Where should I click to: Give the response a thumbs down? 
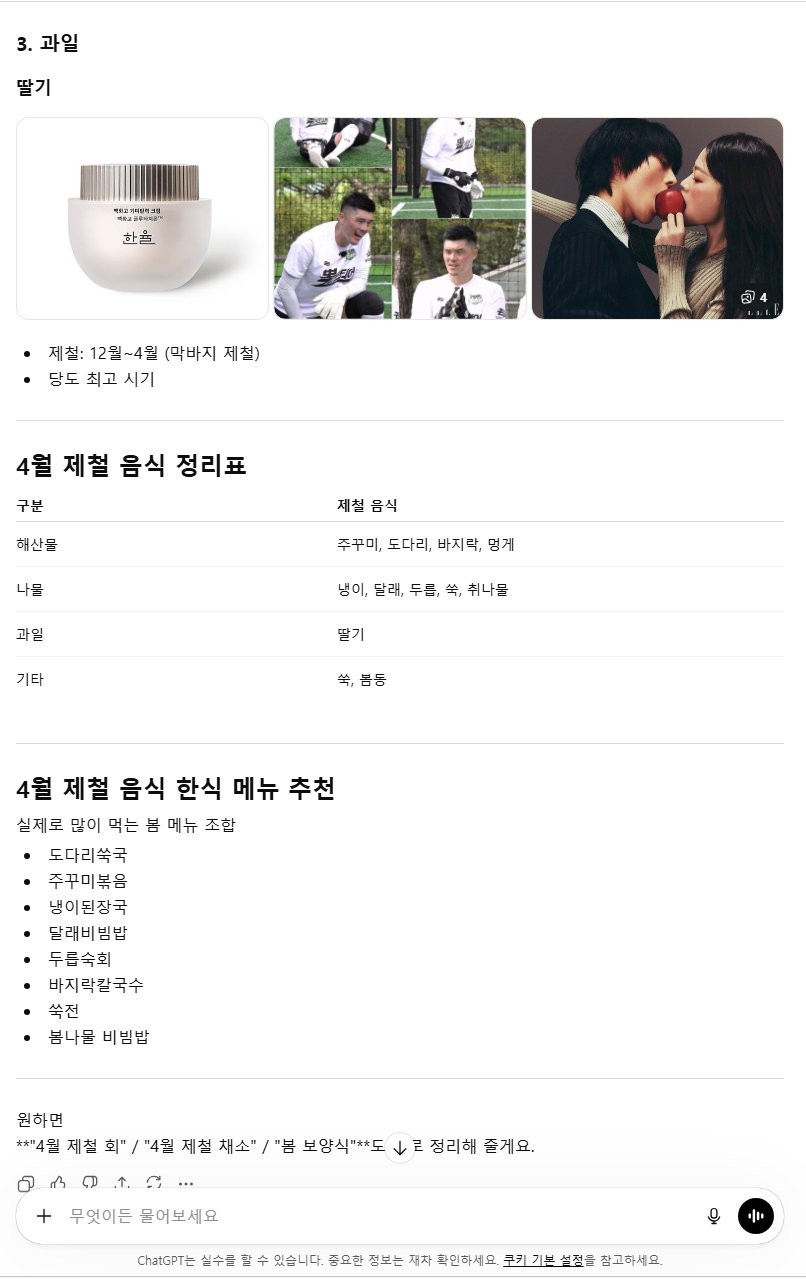[x=90, y=1183]
